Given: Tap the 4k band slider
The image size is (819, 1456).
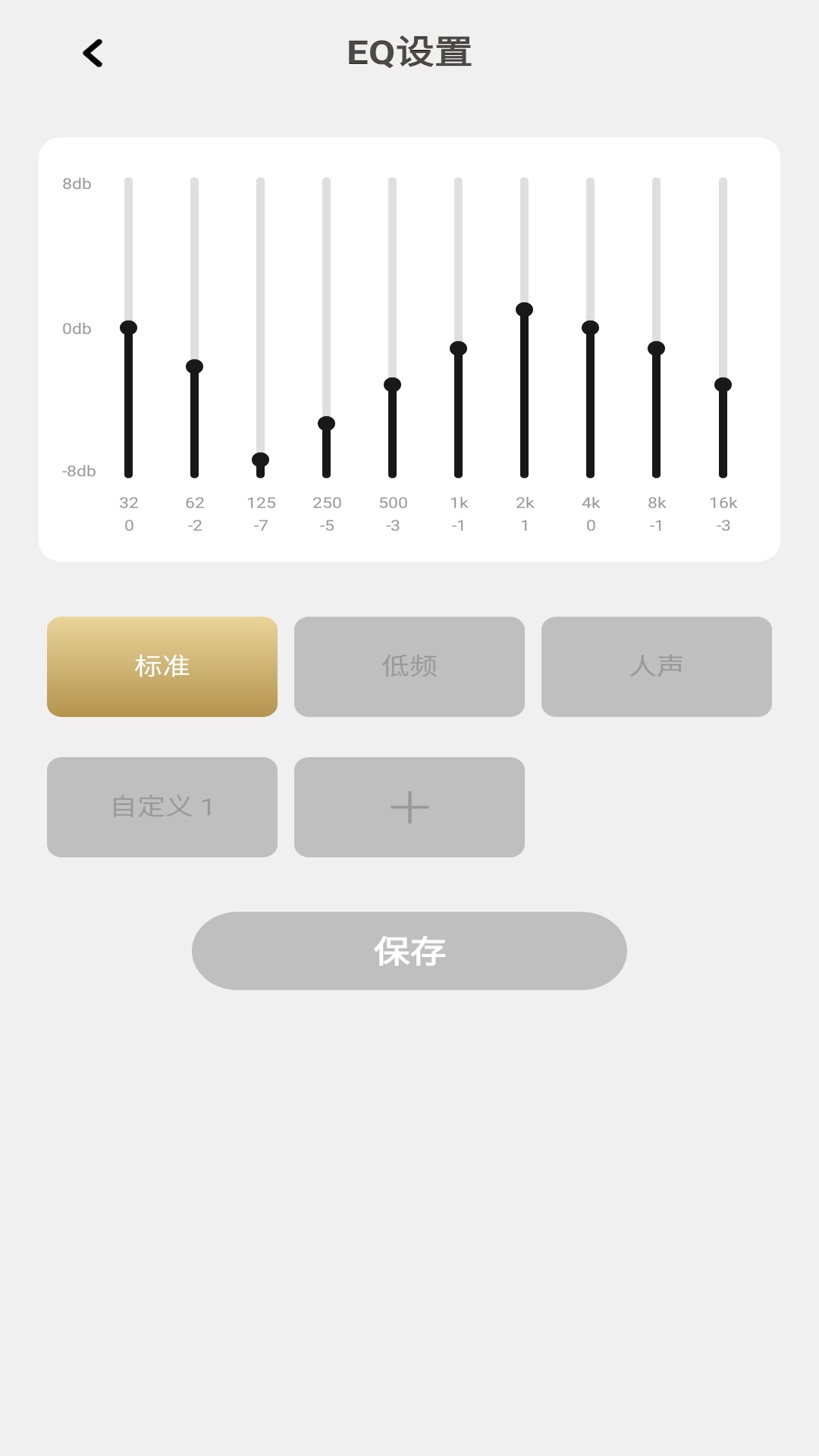Looking at the screenshot, I should pyautogui.click(x=590, y=328).
